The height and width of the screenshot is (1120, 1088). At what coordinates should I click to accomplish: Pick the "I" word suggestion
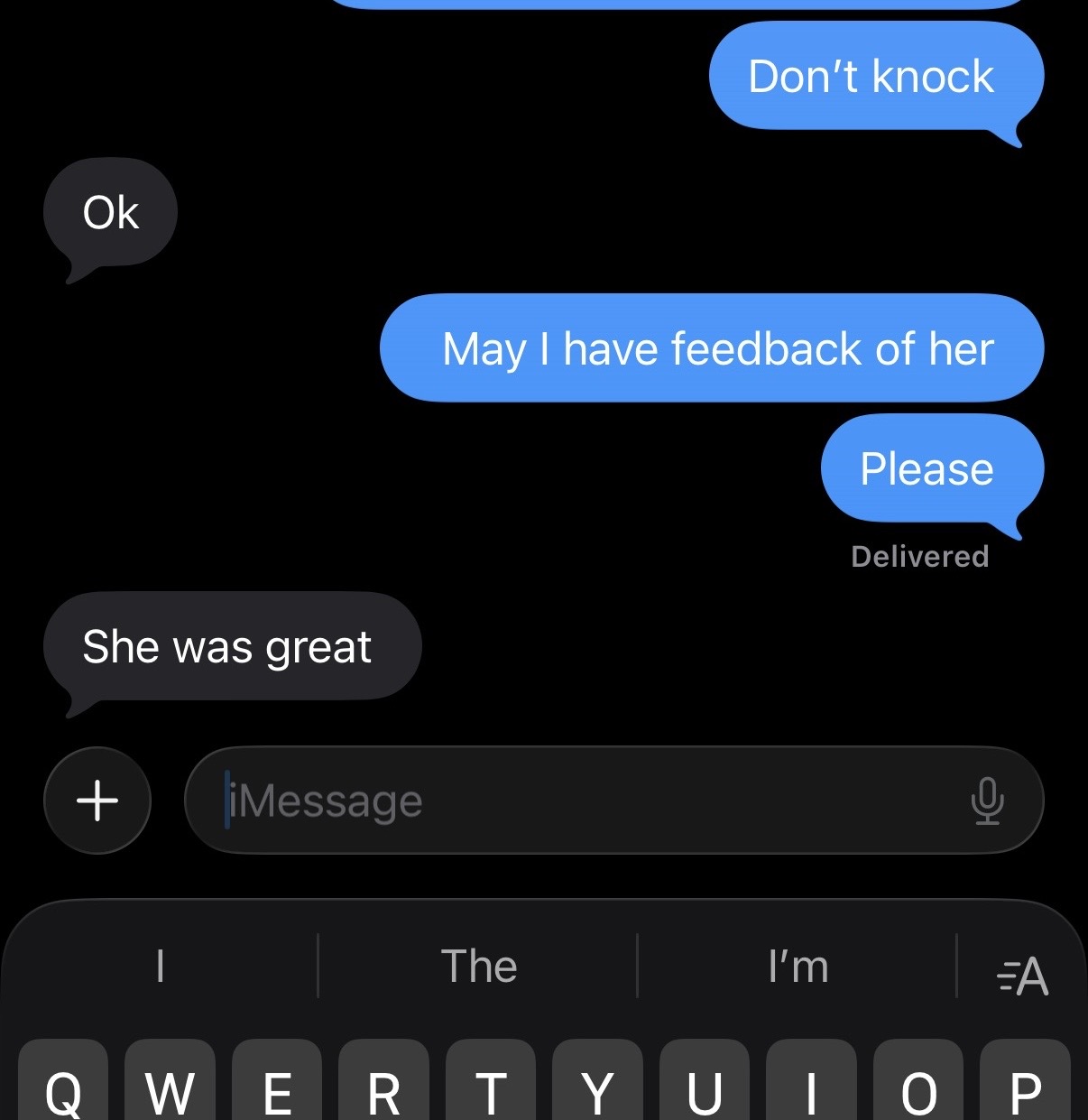(x=160, y=967)
